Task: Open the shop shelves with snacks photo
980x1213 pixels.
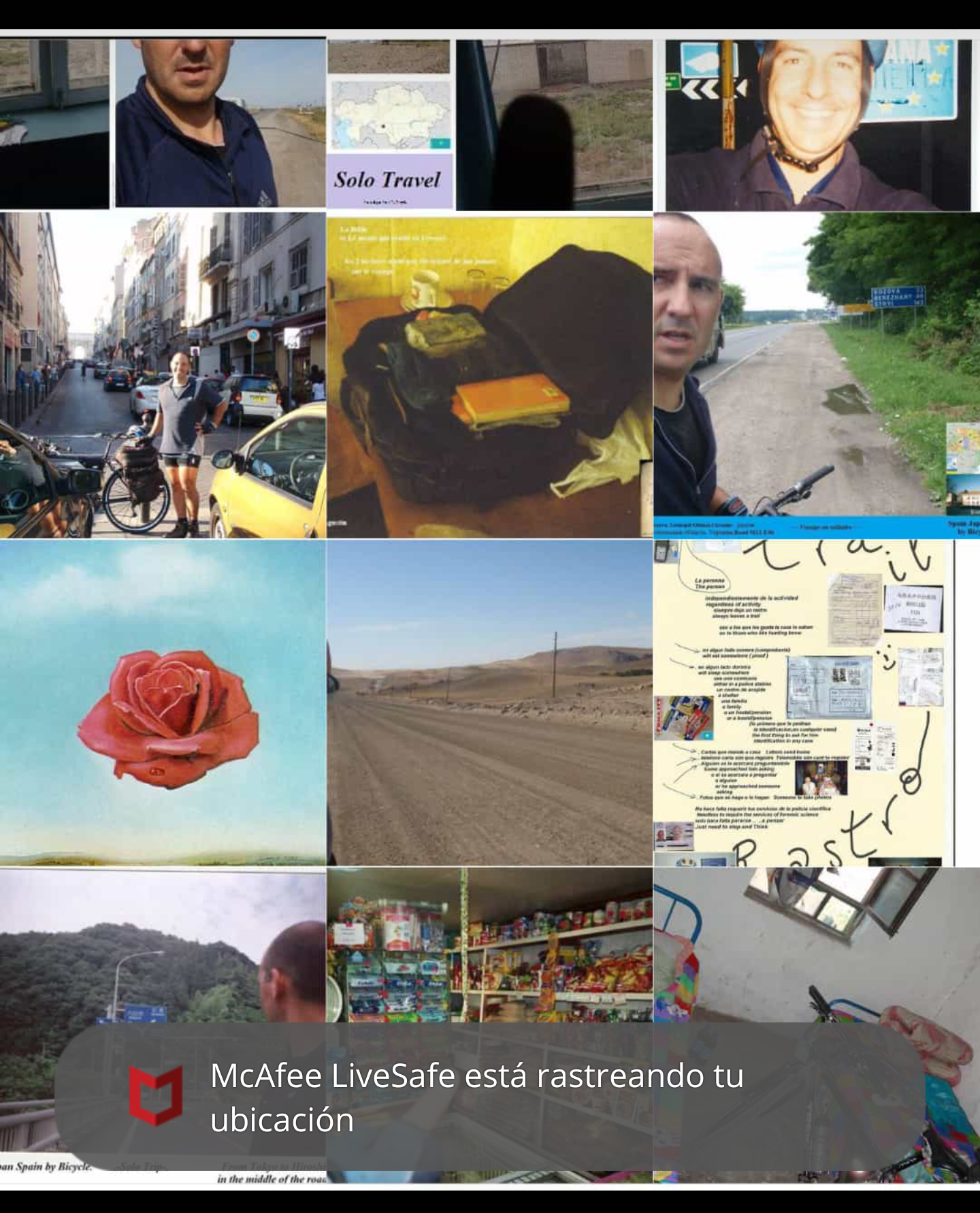Action: point(489,946)
